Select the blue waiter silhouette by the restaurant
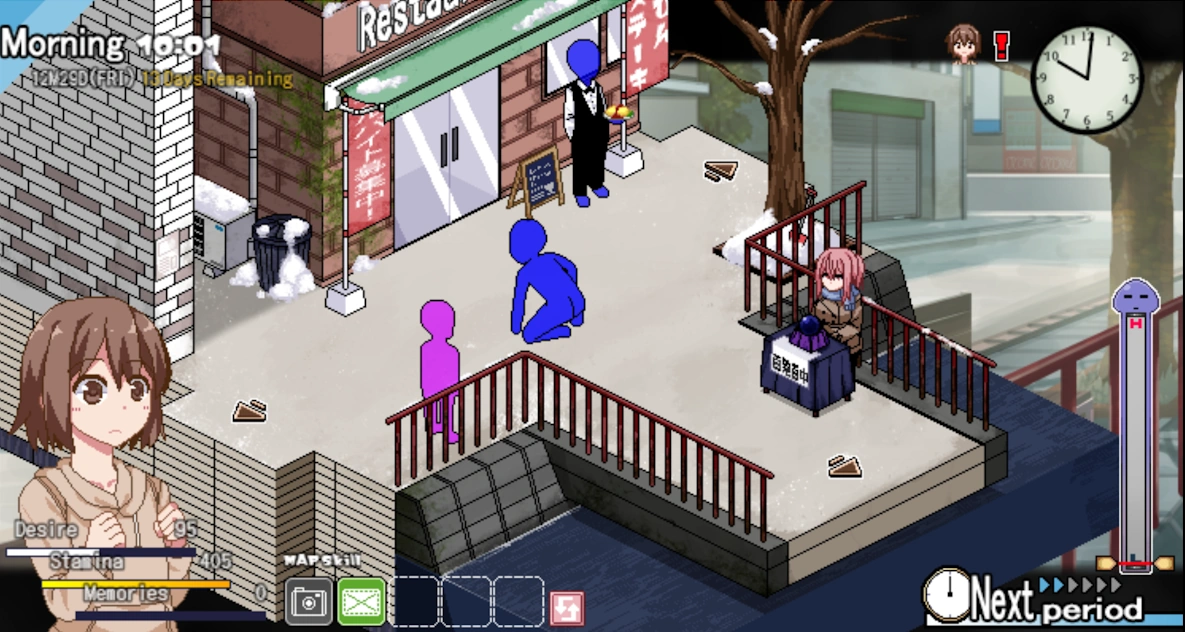1185x632 pixels. click(585, 120)
